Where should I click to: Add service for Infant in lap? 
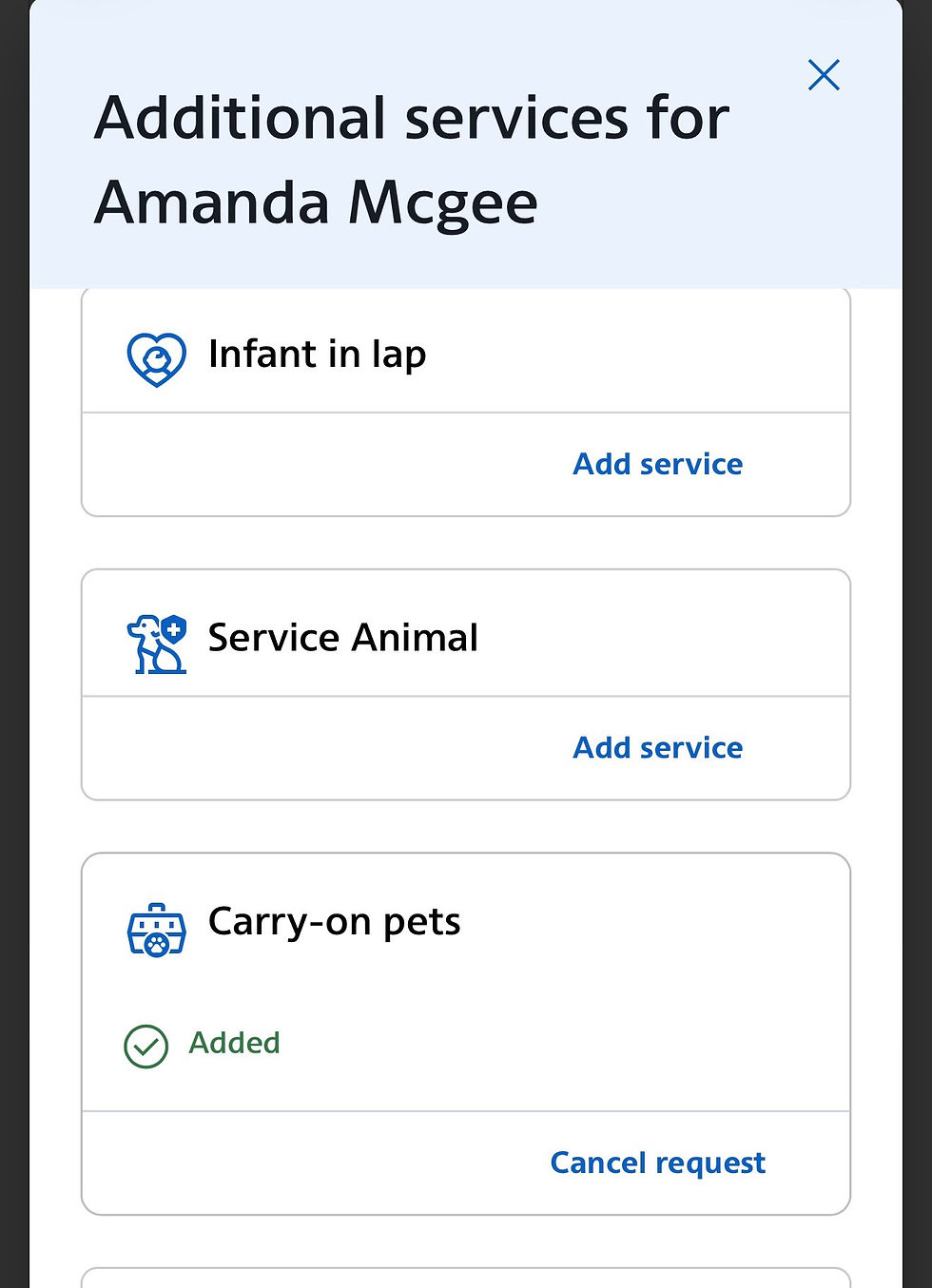click(657, 464)
